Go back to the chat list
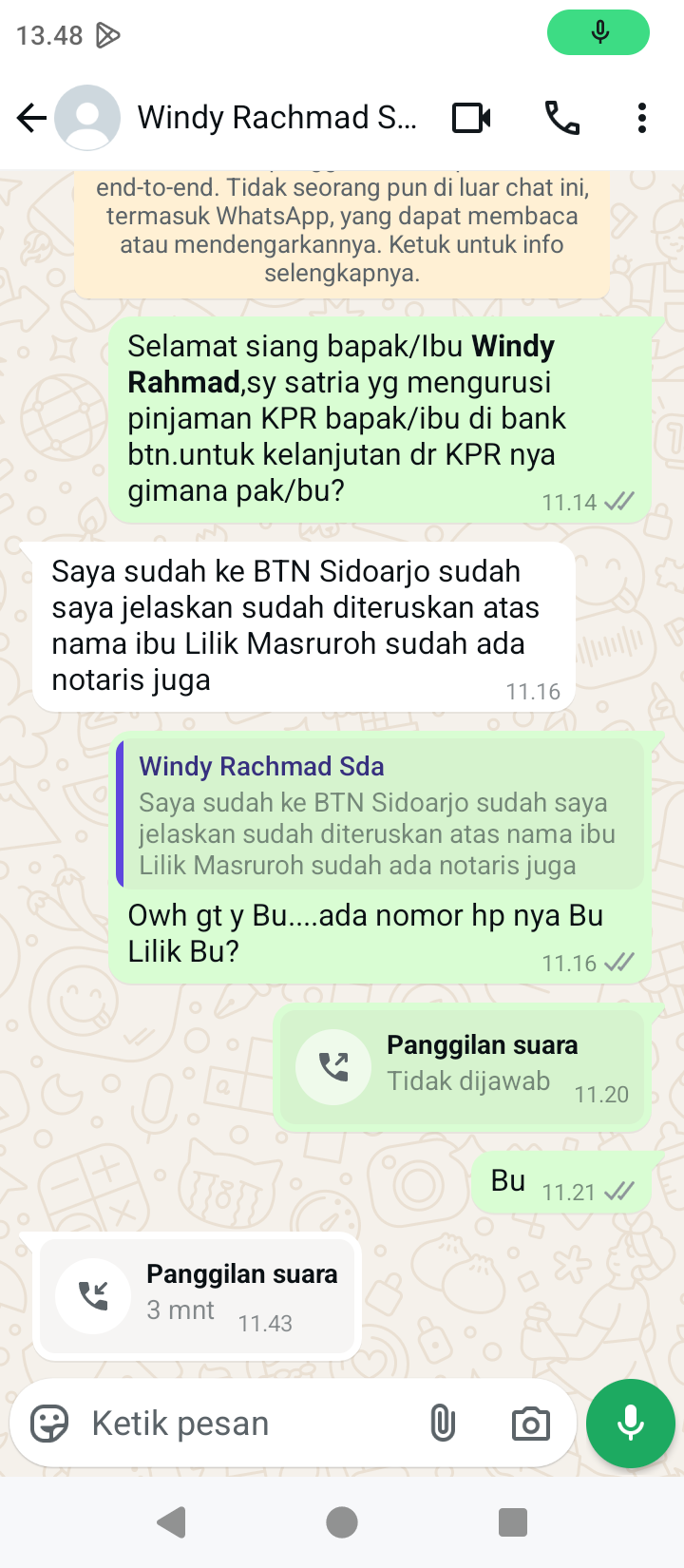The height and width of the screenshot is (1568, 684). tap(31, 118)
